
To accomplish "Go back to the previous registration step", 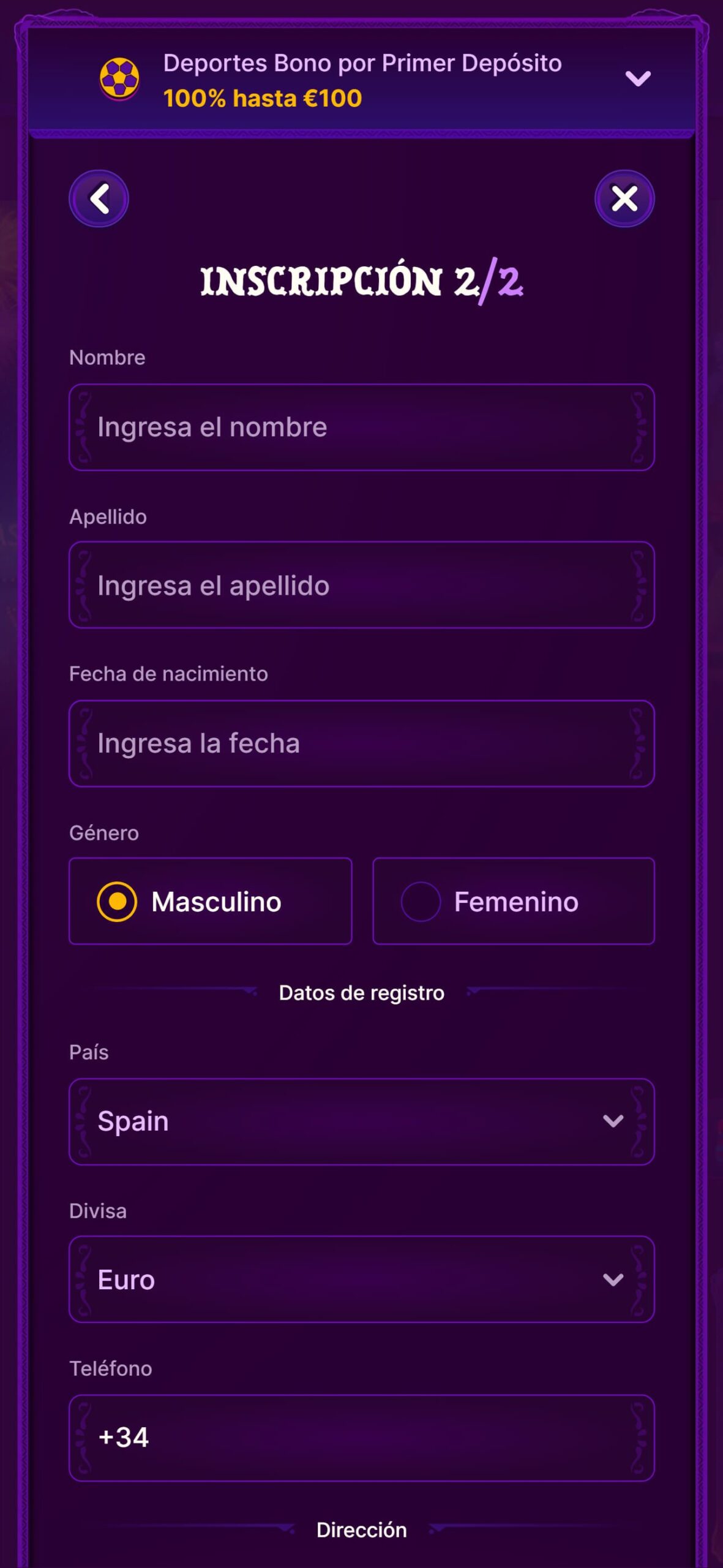I will point(99,198).
